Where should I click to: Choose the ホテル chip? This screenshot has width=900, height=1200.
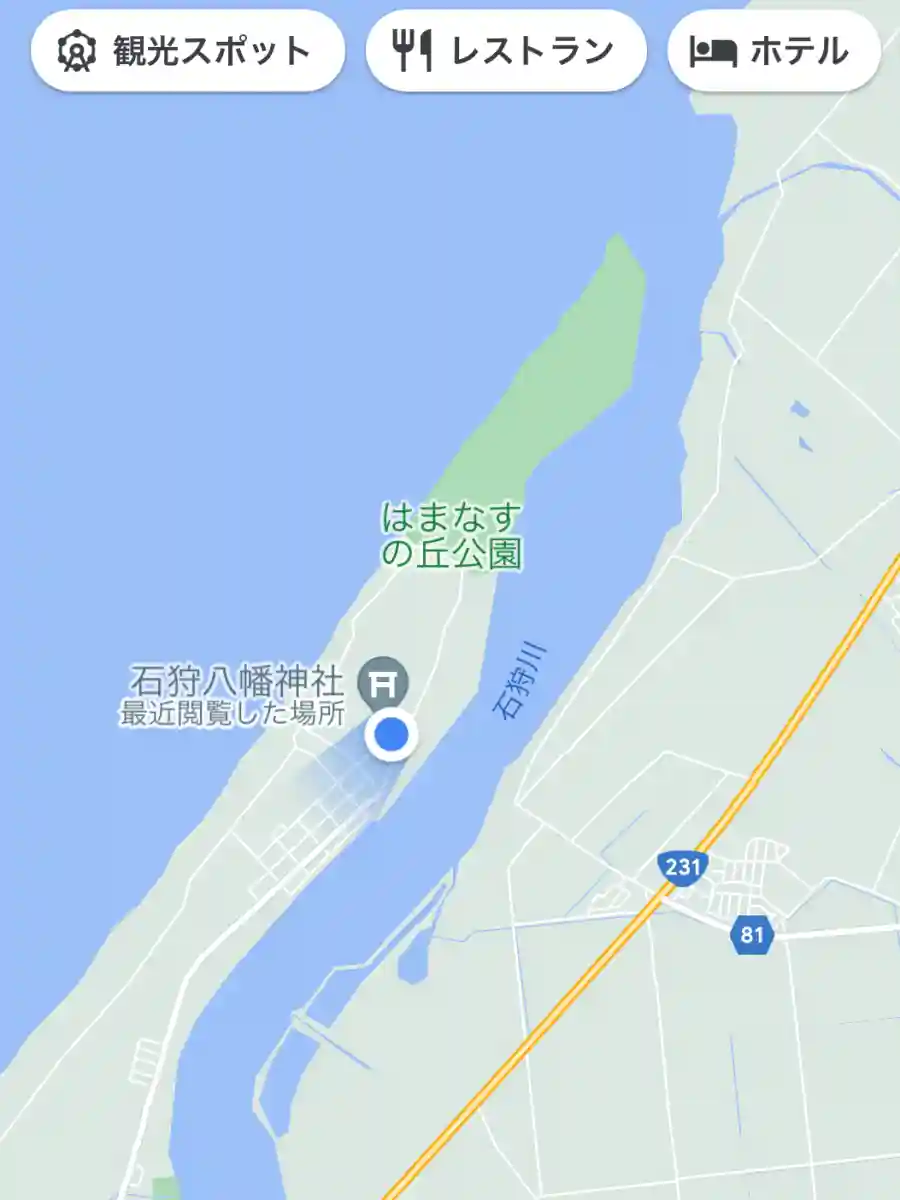pos(773,50)
